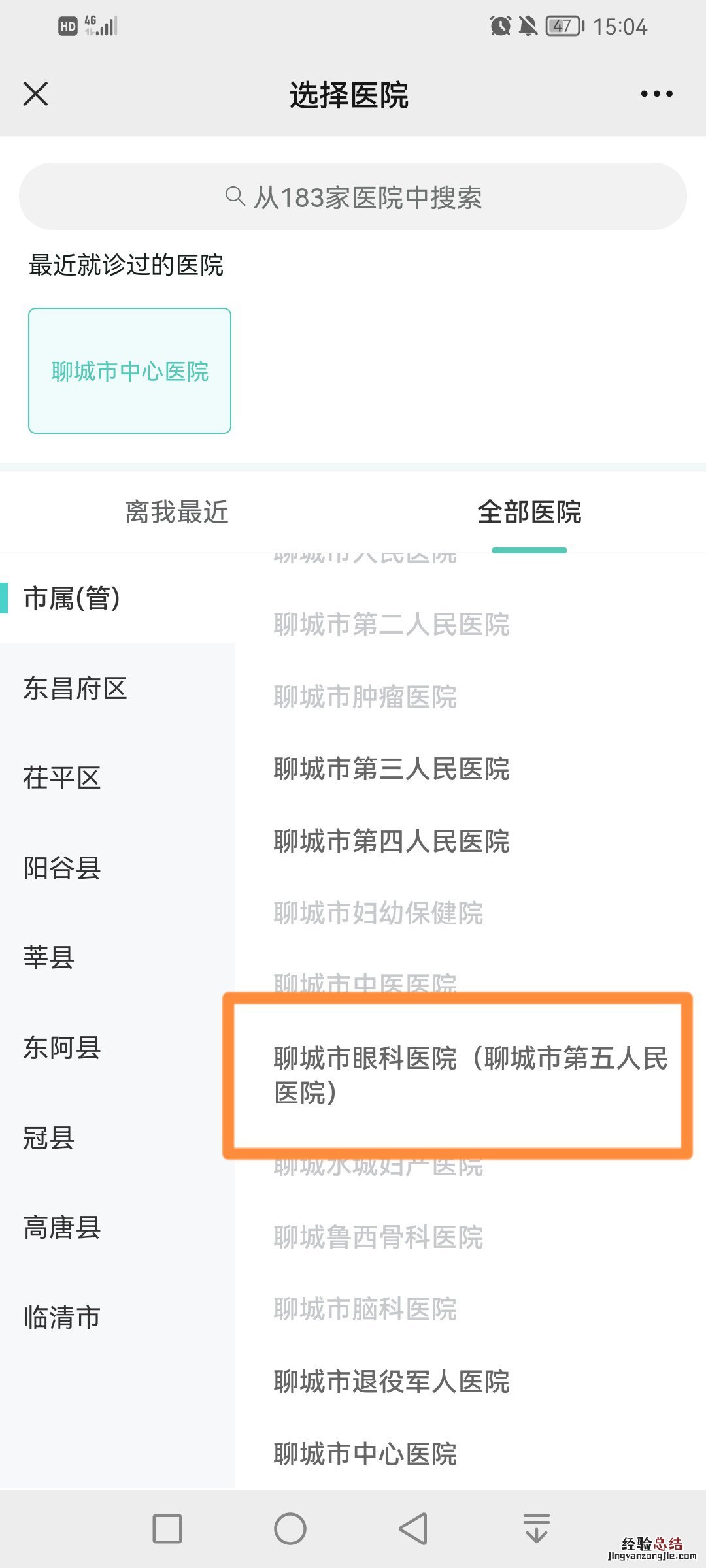Tap the system back navigation button
The height and width of the screenshot is (1568, 706).
[x=413, y=1529]
